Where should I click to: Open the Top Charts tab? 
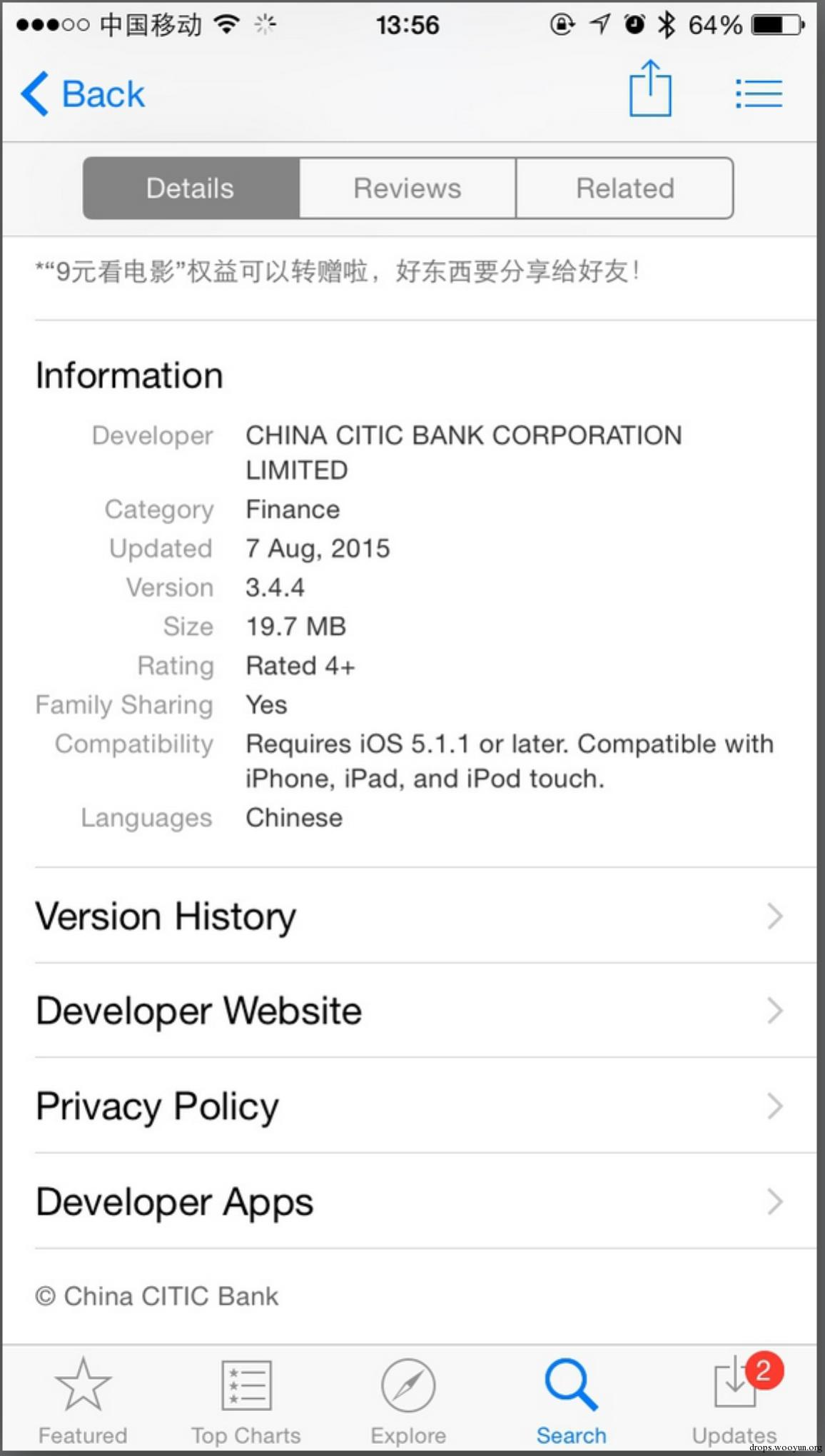point(246,1400)
